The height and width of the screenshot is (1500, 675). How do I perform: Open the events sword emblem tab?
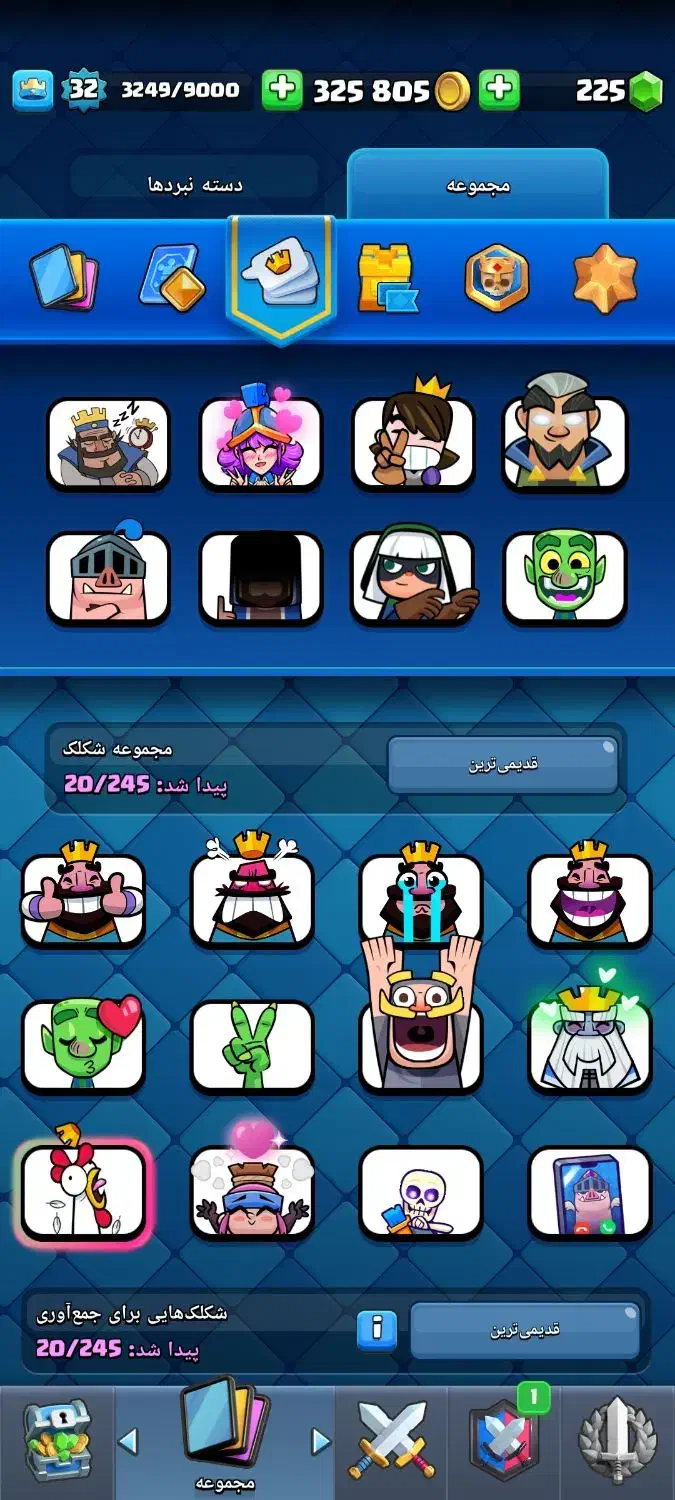(x=617, y=1440)
